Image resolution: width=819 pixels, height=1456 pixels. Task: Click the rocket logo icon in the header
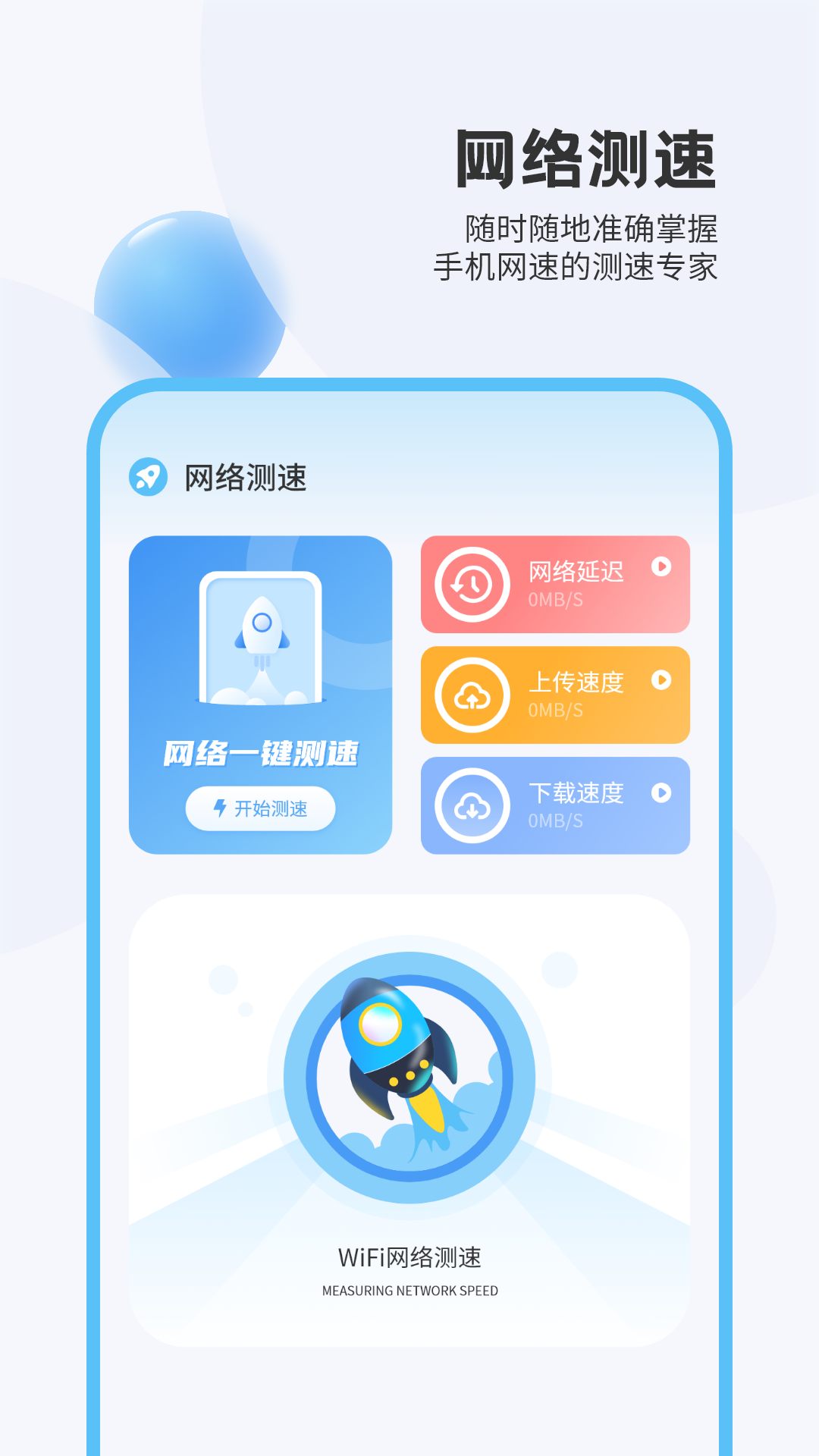click(149, 478)
